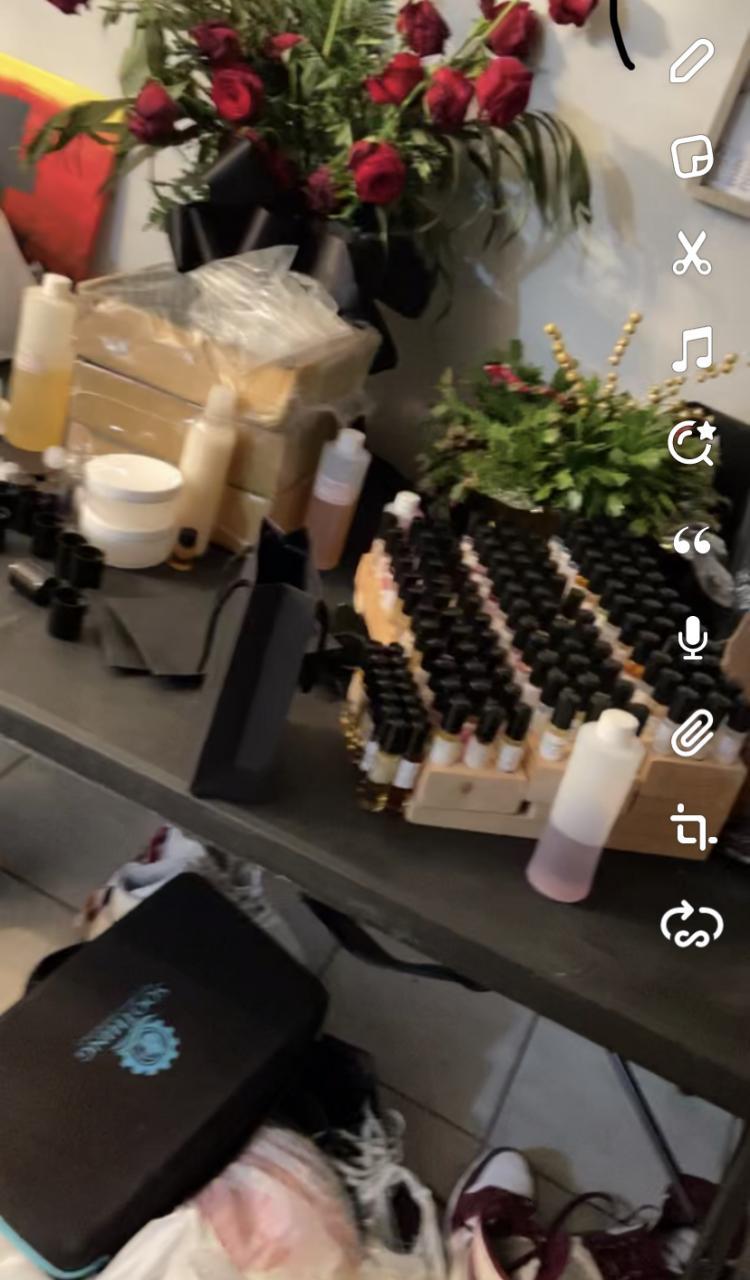Viewport: 750px width, 1280px height.
Task: Open the pencil drawing tool
Action: [691, 60]
